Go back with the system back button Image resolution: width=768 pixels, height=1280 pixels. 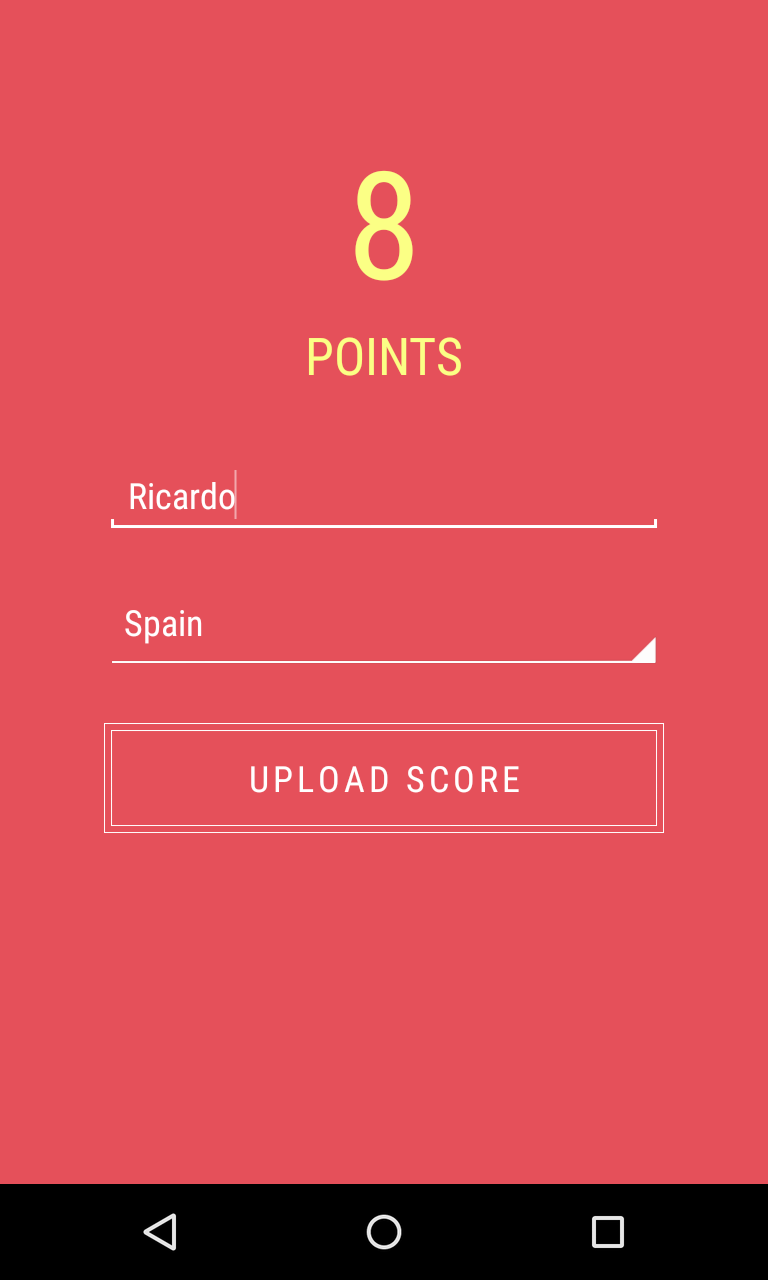coord(160,1232)
